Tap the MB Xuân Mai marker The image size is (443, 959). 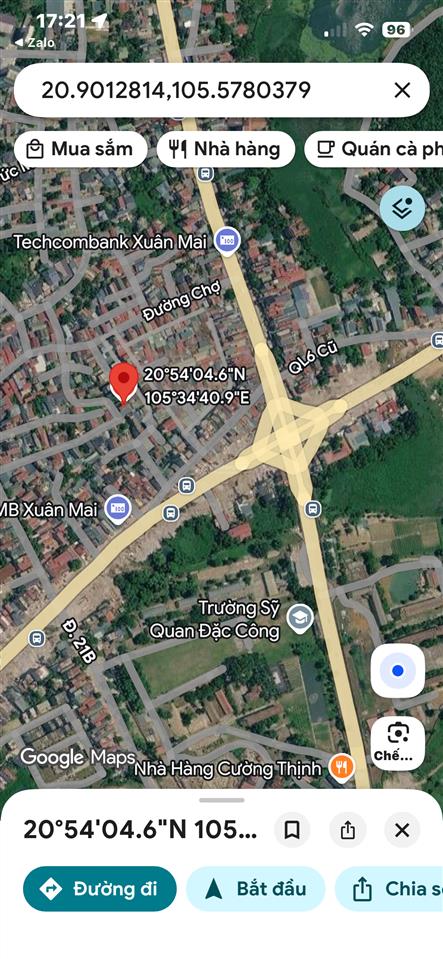(x=117, y=509)
